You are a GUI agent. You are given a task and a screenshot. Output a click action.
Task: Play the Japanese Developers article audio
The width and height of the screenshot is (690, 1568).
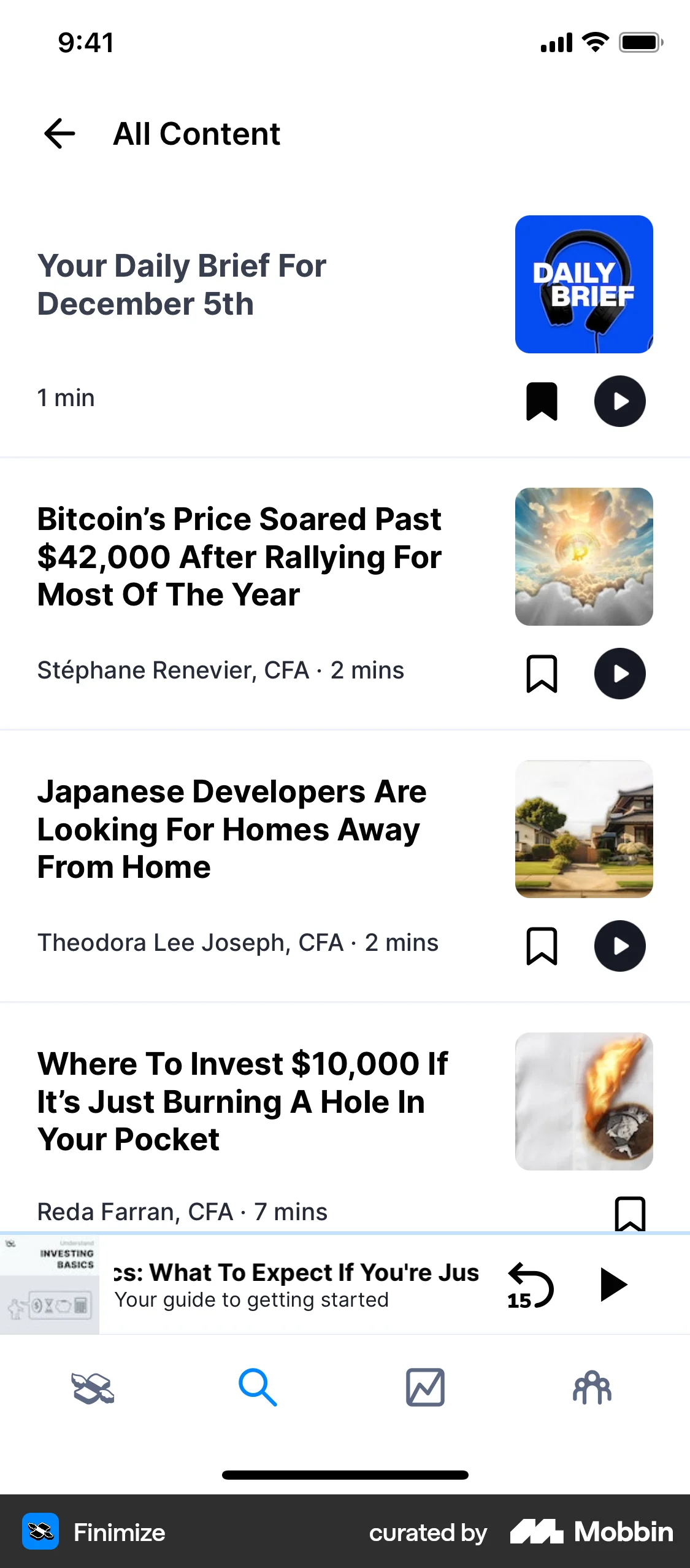(619, 945)
